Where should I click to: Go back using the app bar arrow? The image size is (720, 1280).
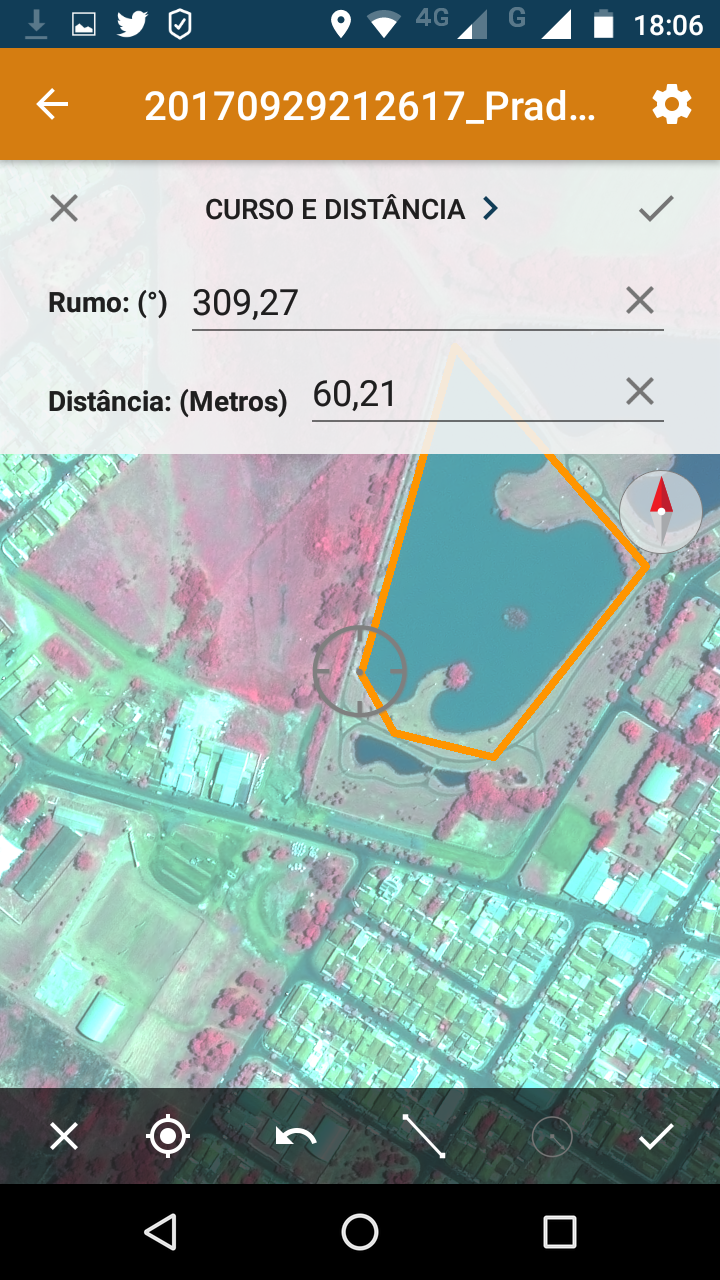pyautogui.click(x=52, y=104)
